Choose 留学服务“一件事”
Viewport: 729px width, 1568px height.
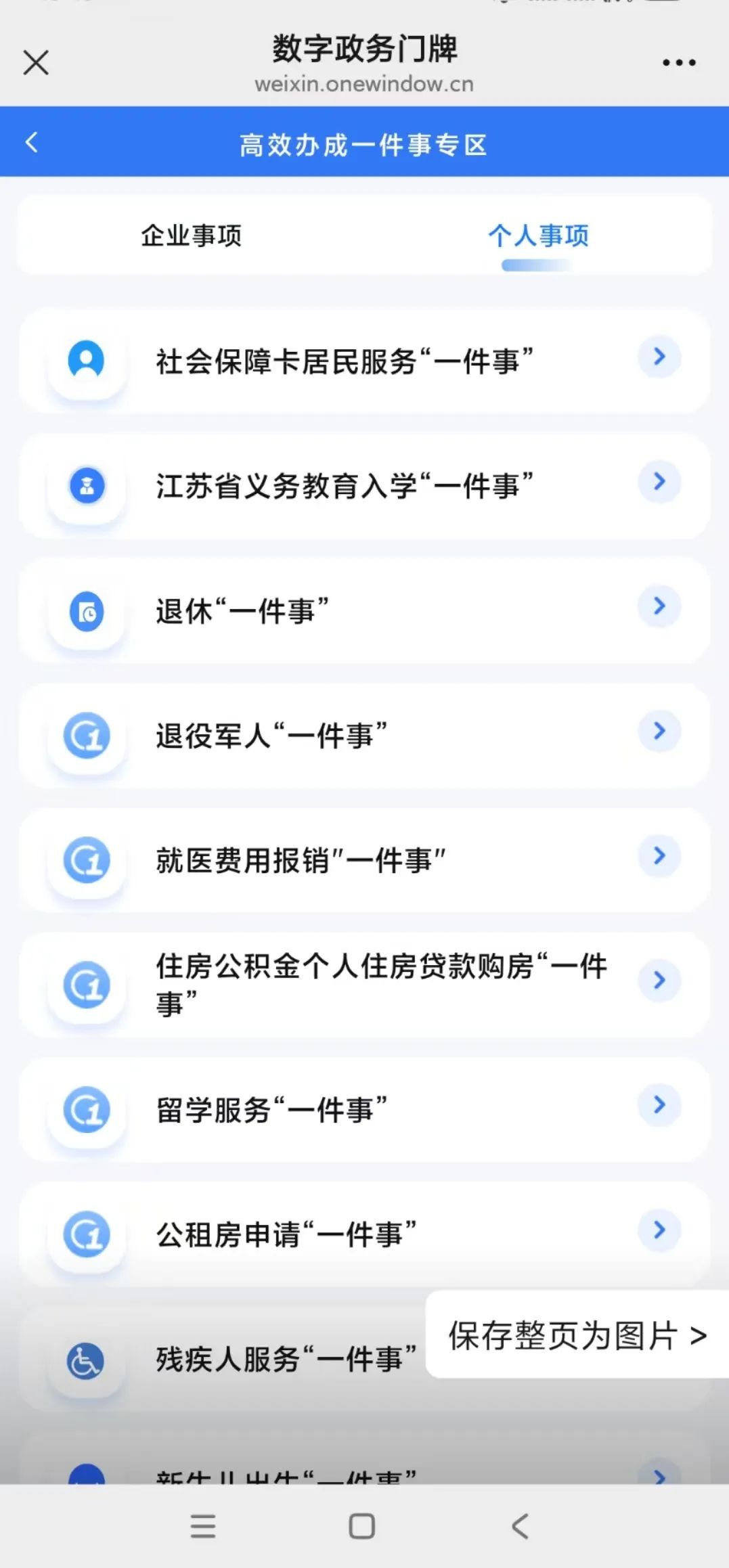tap(364, 1110)
